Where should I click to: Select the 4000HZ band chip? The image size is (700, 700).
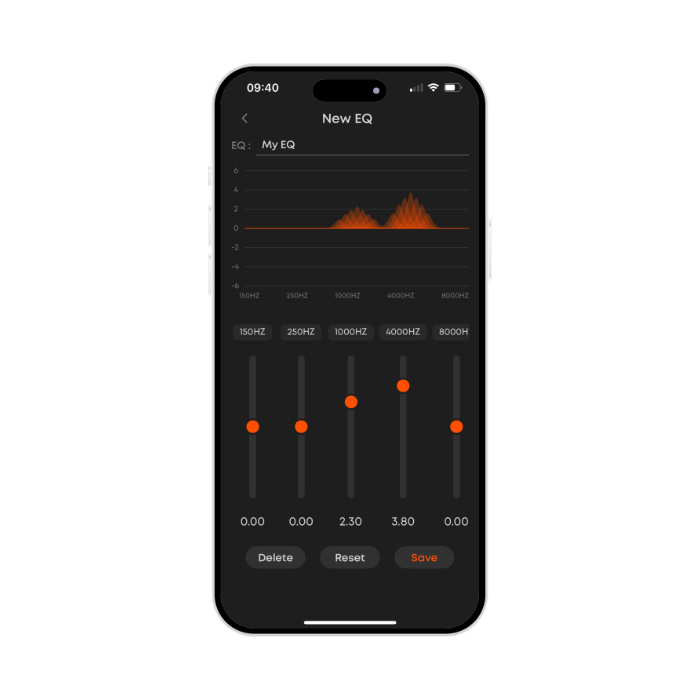click(x=403, y=332)
